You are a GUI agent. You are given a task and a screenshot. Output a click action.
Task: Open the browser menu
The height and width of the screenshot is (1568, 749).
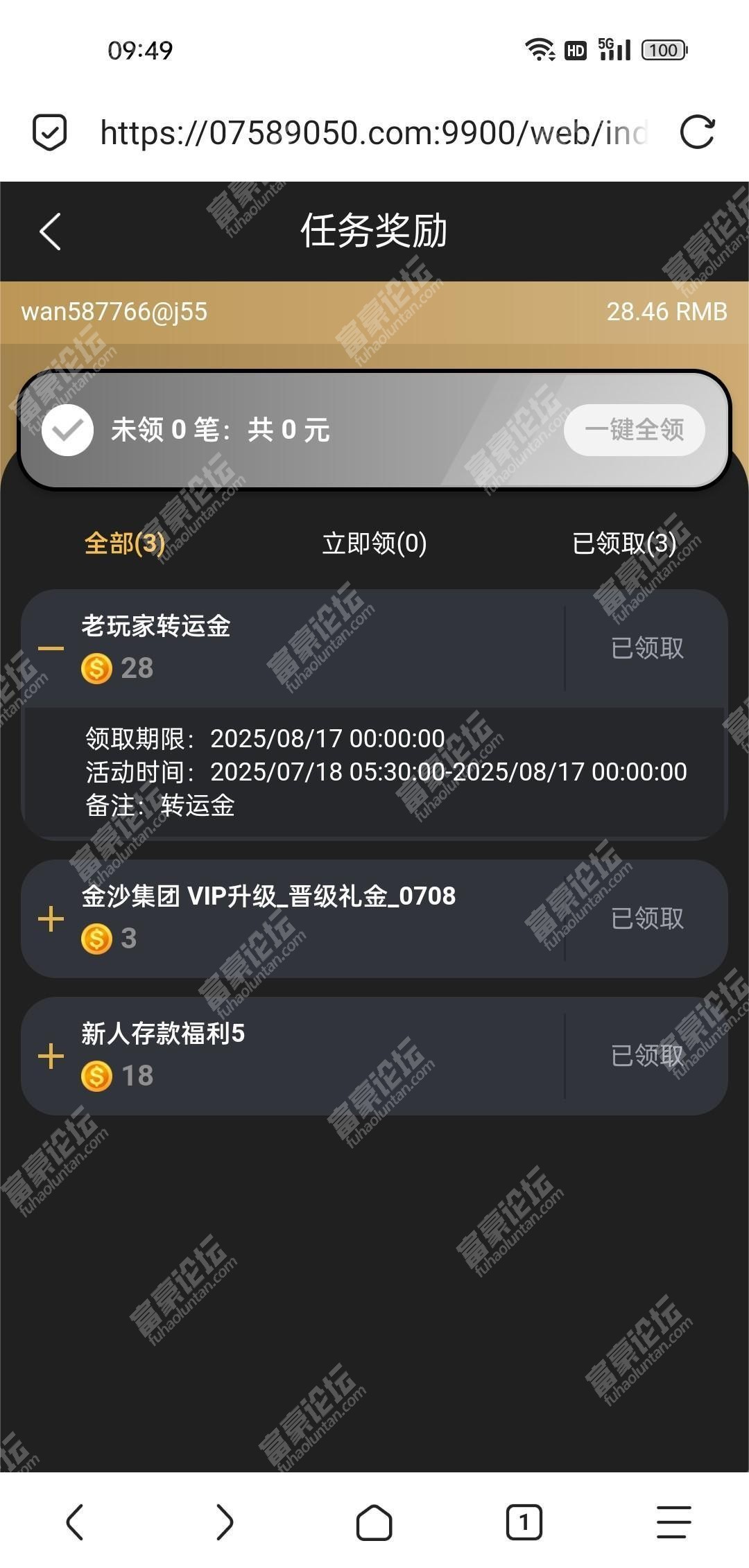click(673, 1522)
